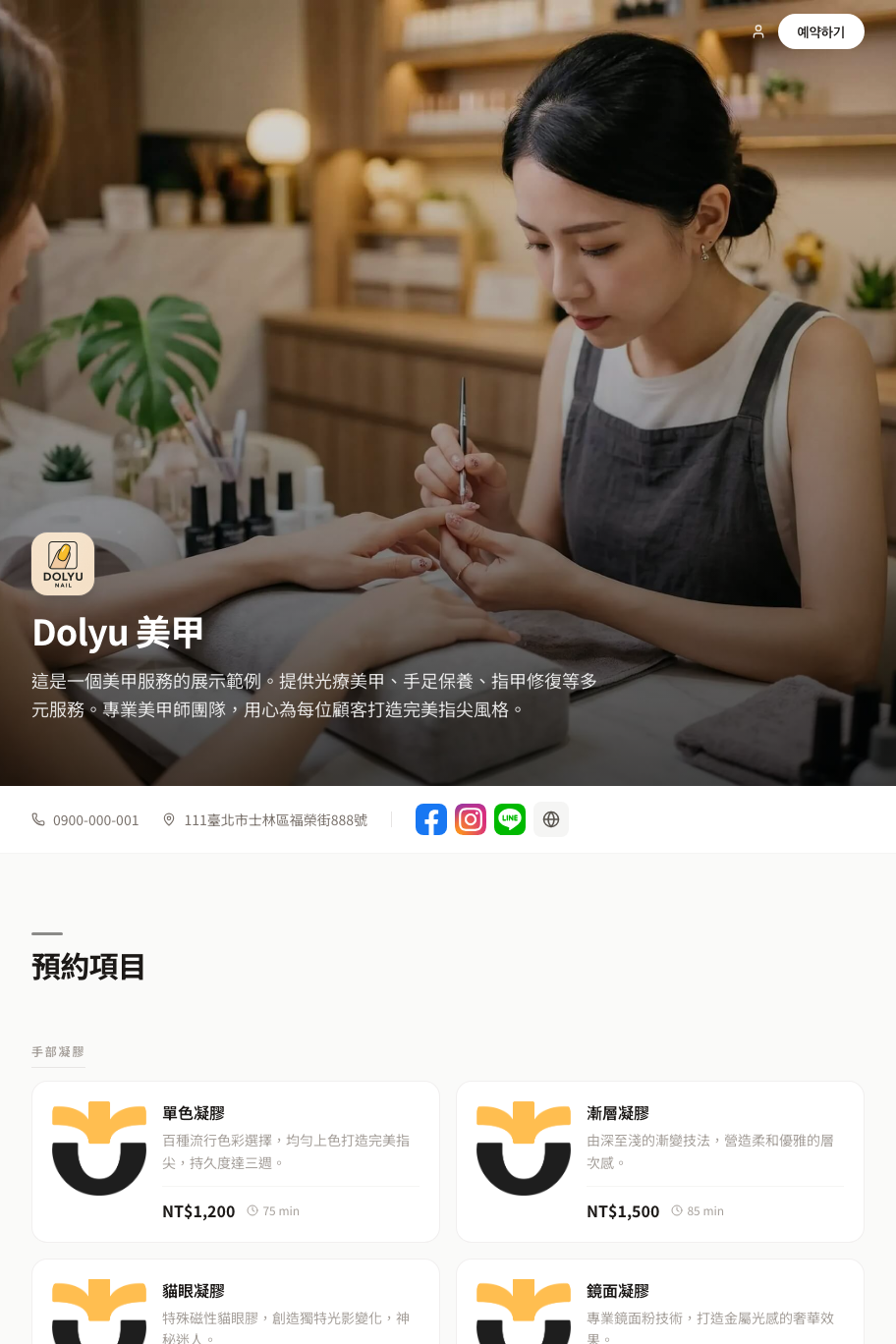Open the Facebook page icon
Viewport: 896px width, 1344px height.
point(431,819)
